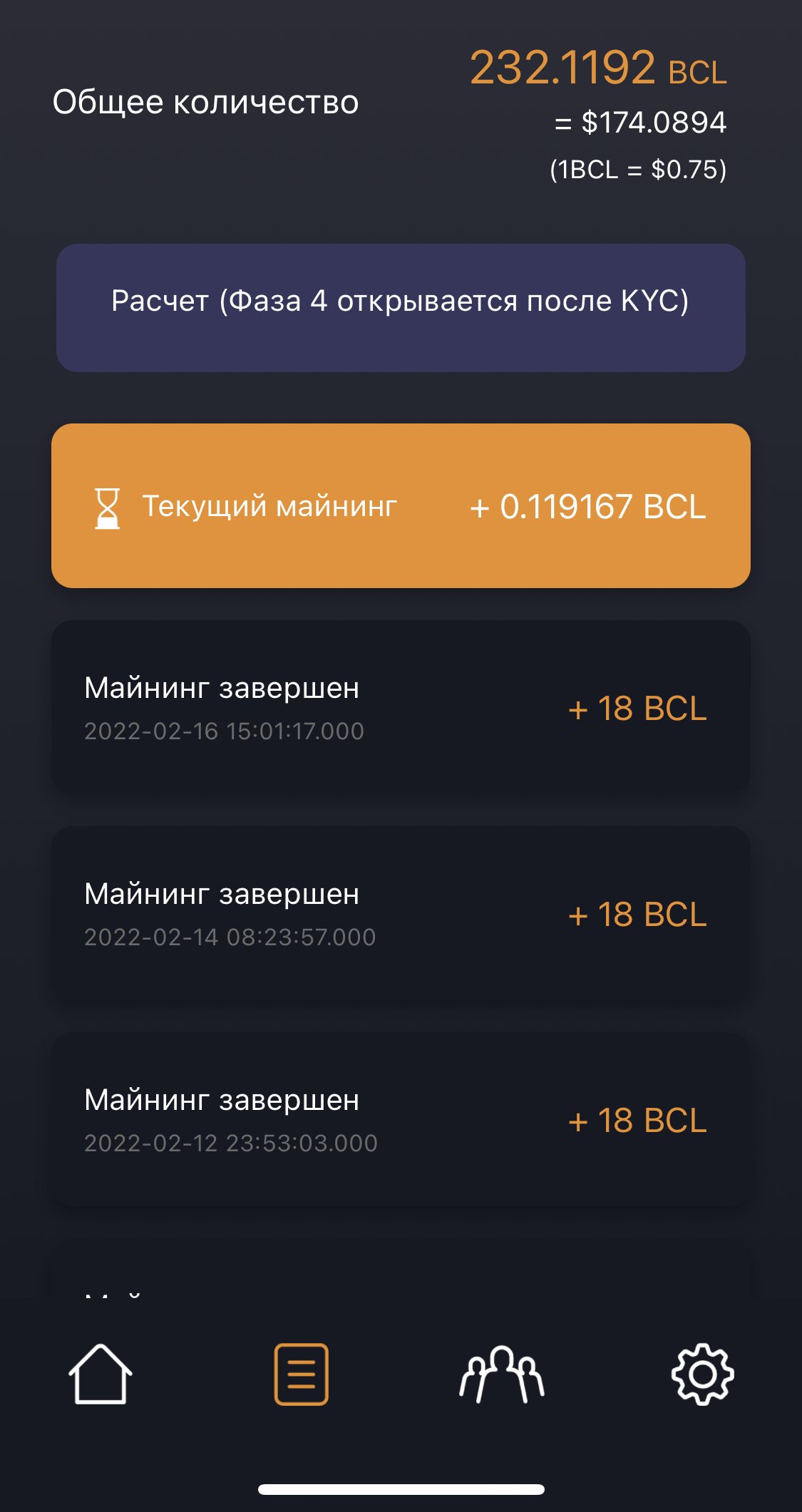The height and width of the screenshot is (1512, 802).
Task: Go to the home tab
Action: pos(101,1374)
